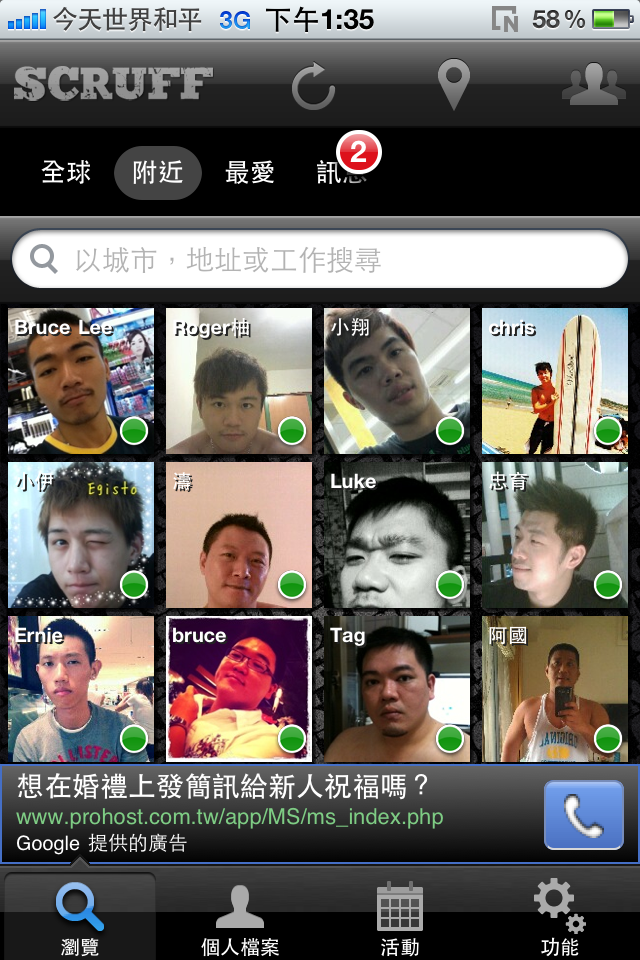View the profile of Roger柚
The image size is (640, 960).
click(x=239, y=381)
